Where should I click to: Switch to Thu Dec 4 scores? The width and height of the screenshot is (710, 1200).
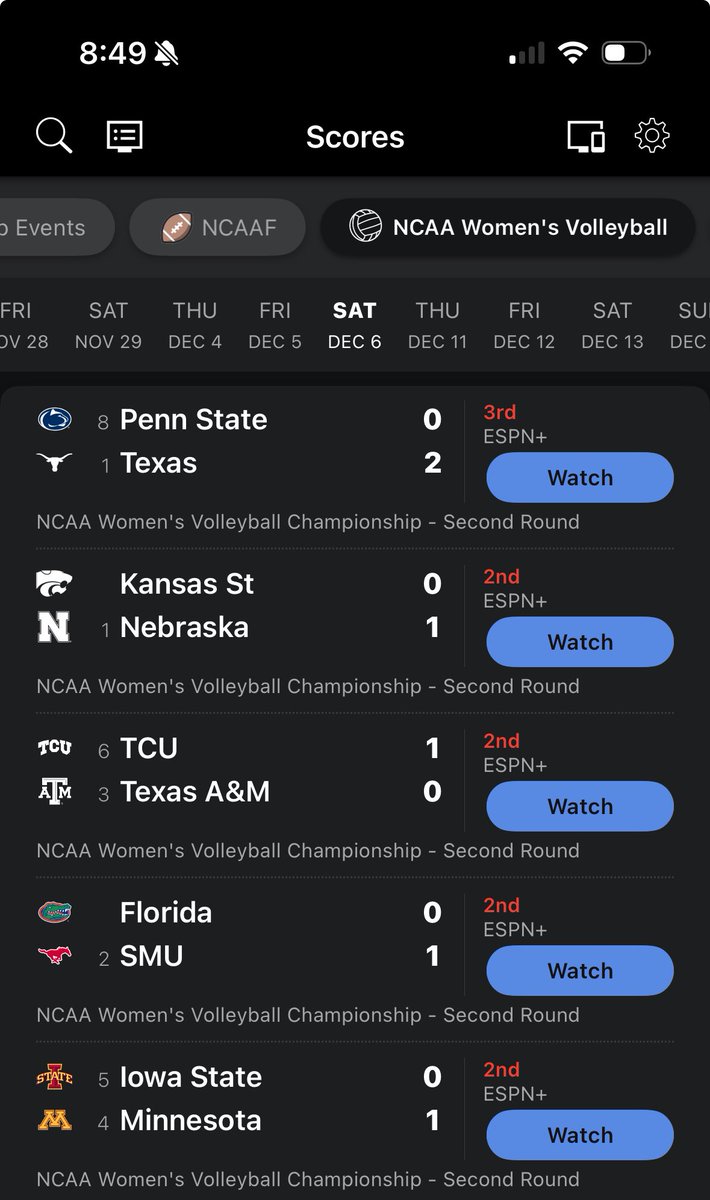195,325
